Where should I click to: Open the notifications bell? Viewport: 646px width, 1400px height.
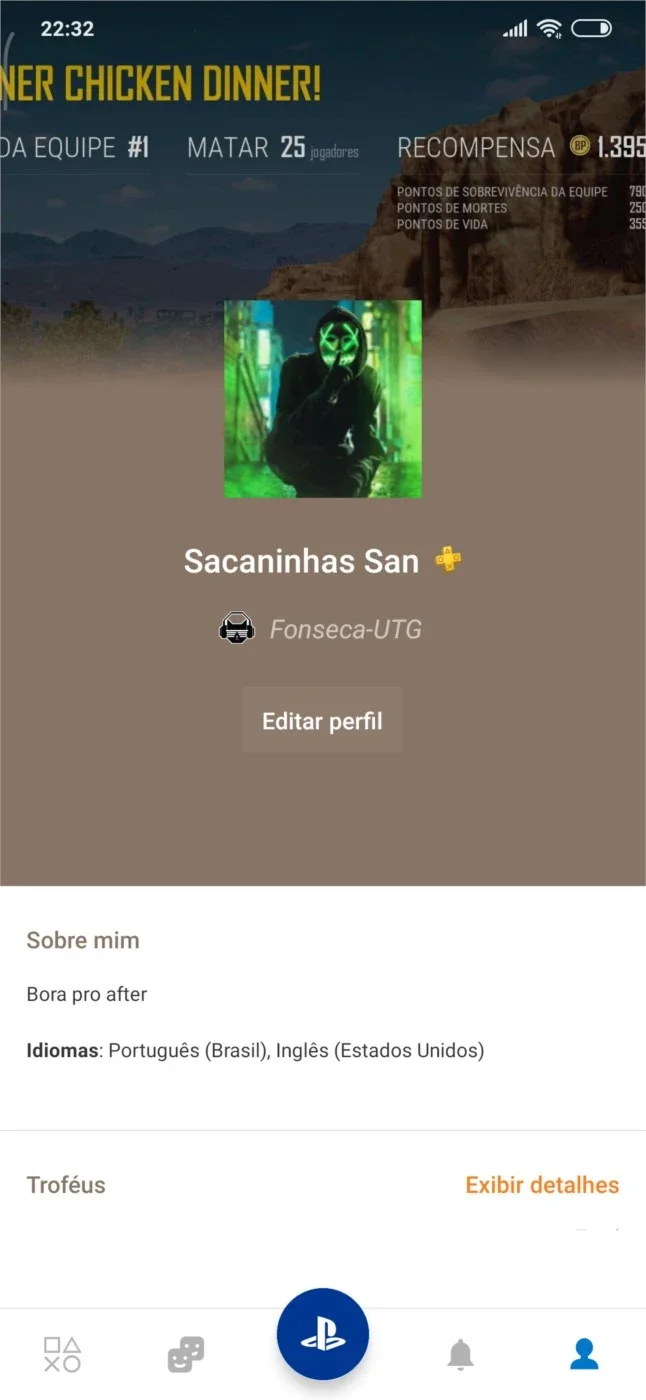point(460,1354)
